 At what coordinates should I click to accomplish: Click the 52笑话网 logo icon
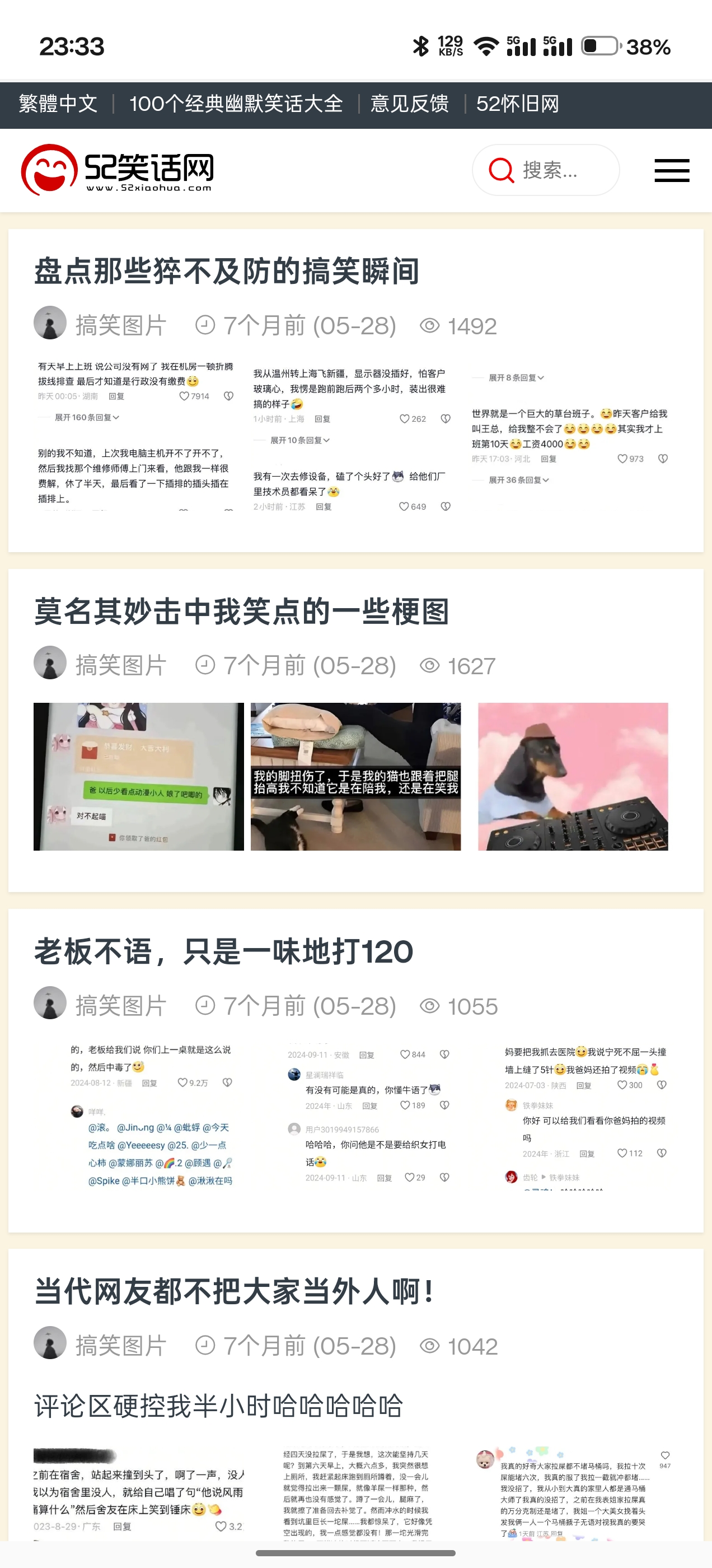[50, 169]
